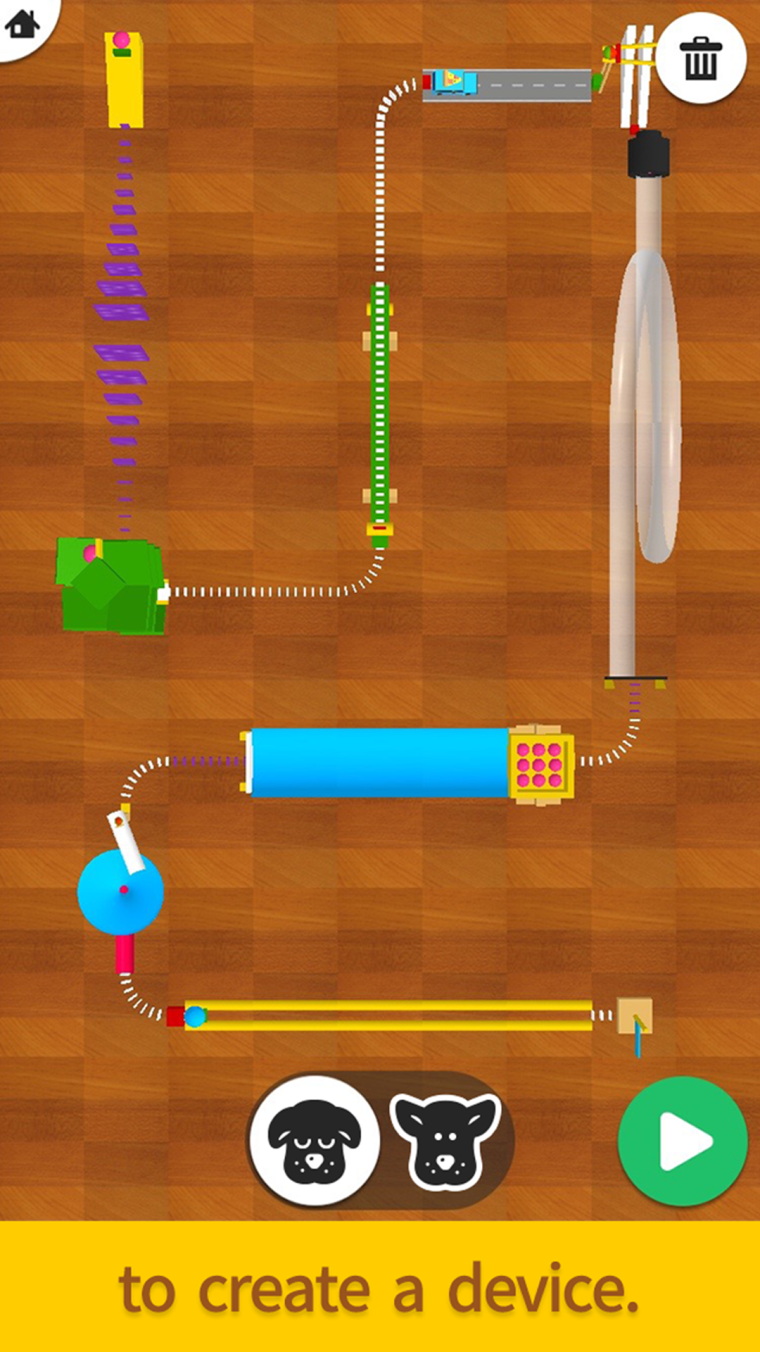
Task: Go to the home screen
Action: tap(20, 22)
